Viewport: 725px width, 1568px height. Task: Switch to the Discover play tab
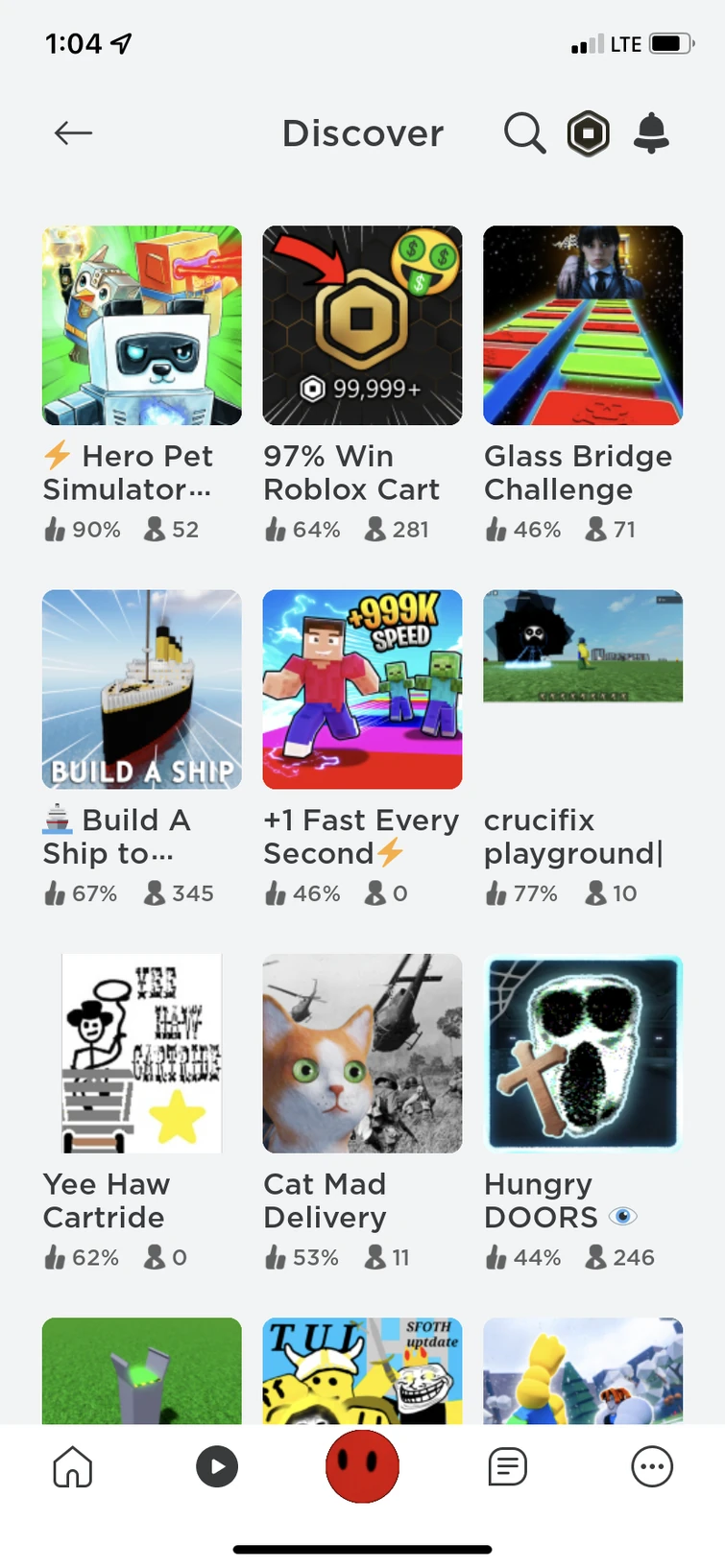pyautogui.click(x=217, y=1466)
